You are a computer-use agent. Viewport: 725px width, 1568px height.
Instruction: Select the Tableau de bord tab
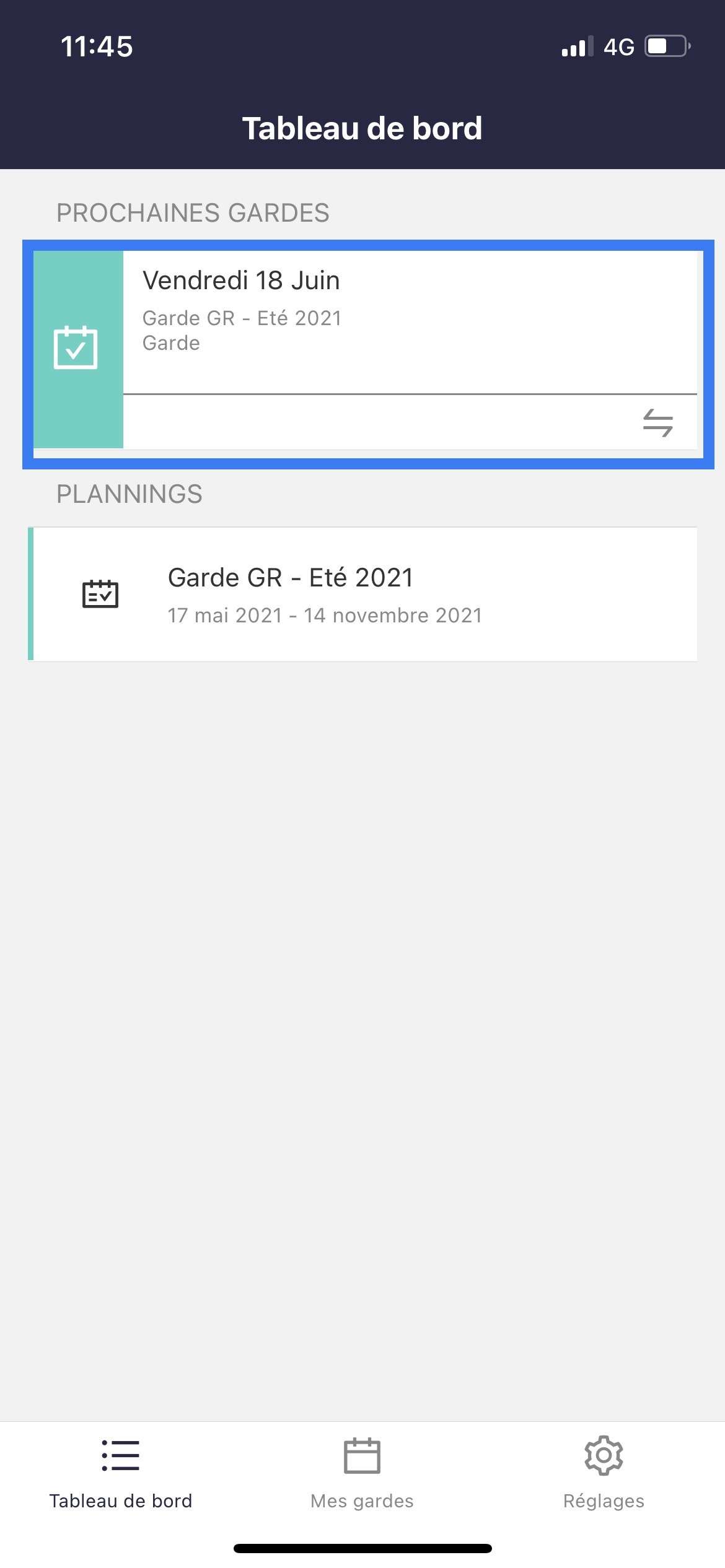(x=121, y=1473)
